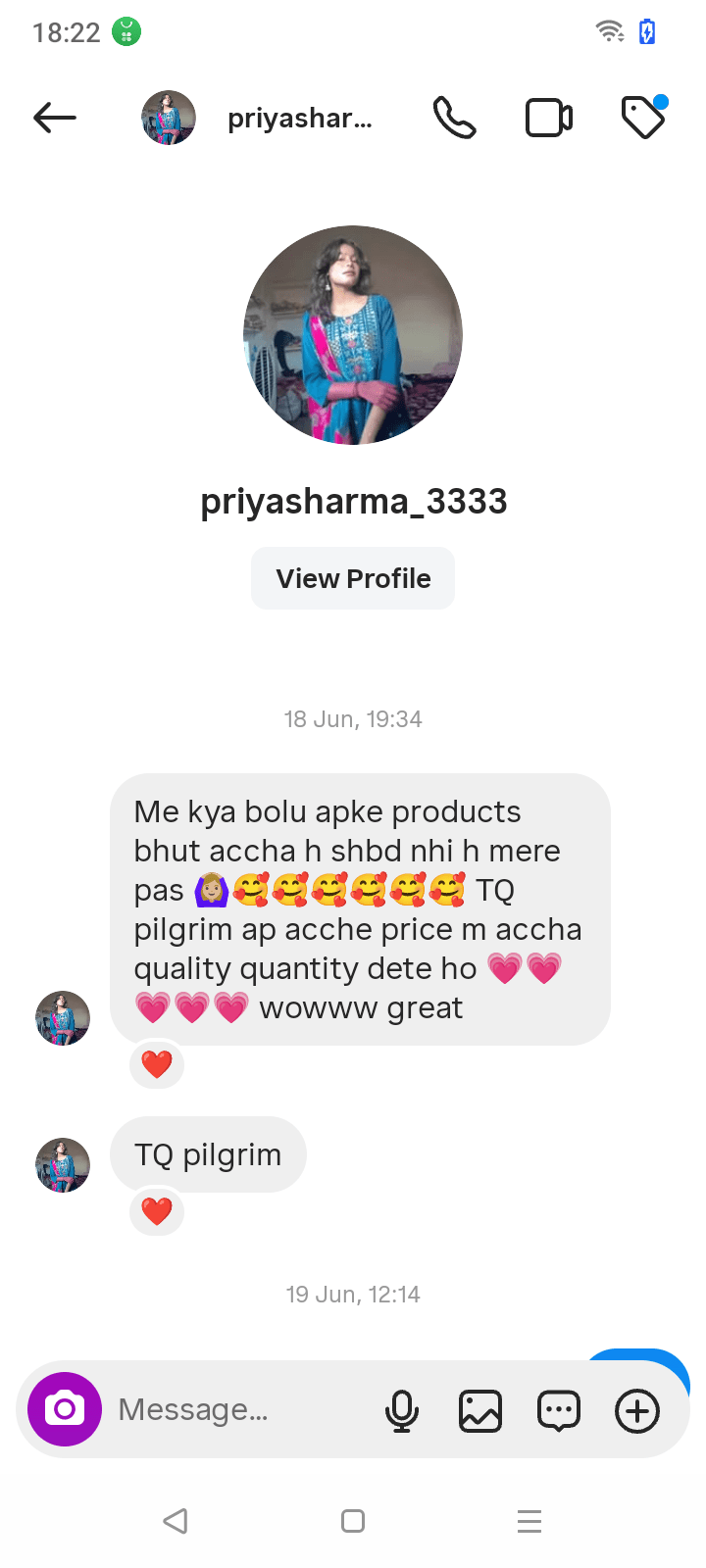Open the recent apps menu

coord(529,1521)
